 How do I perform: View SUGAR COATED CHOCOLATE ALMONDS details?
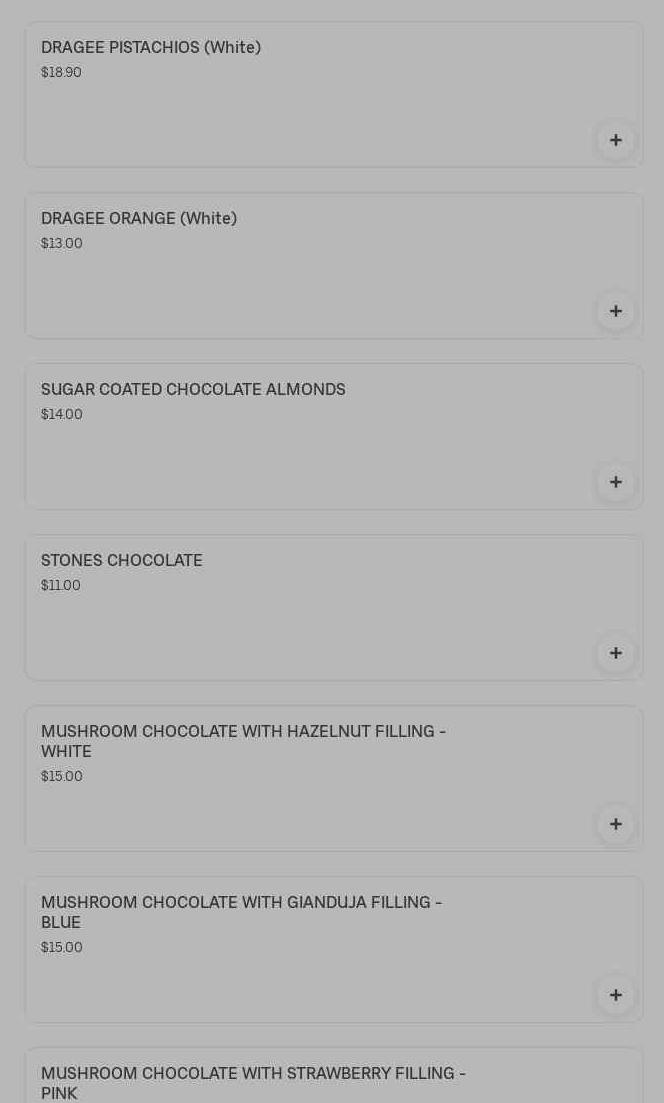point(300,437)
